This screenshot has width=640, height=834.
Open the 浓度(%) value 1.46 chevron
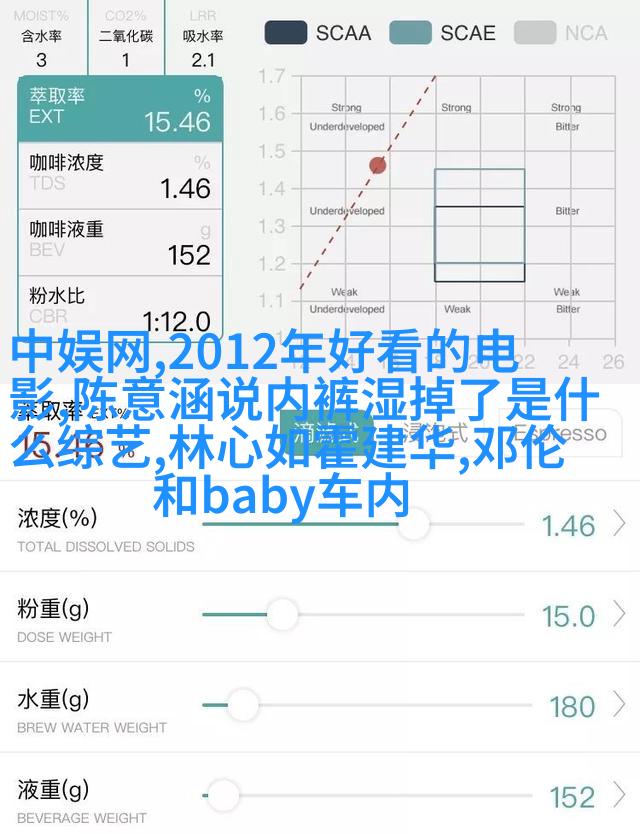pyautogui.click(x=620, y=523)
